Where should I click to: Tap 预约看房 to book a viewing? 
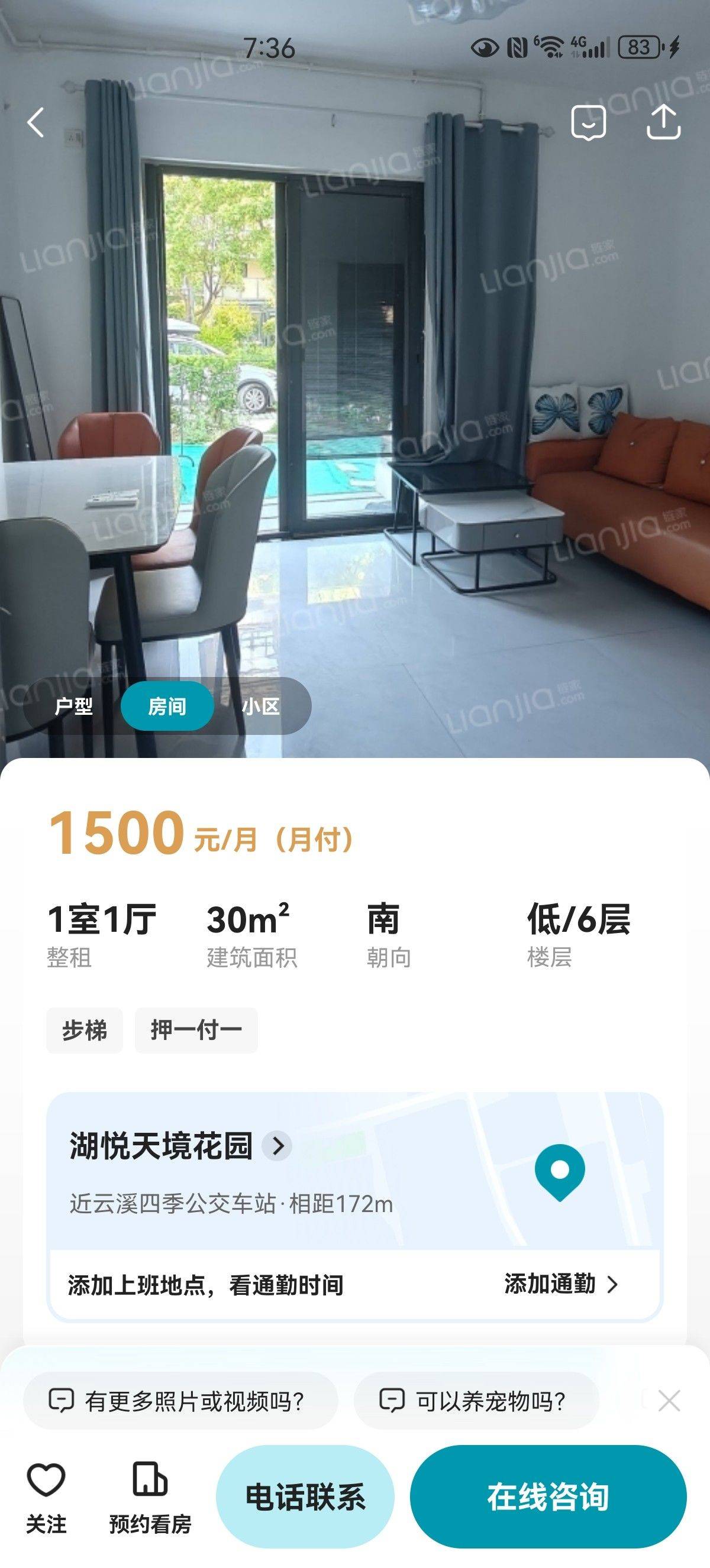click(x=150, y=1497)
